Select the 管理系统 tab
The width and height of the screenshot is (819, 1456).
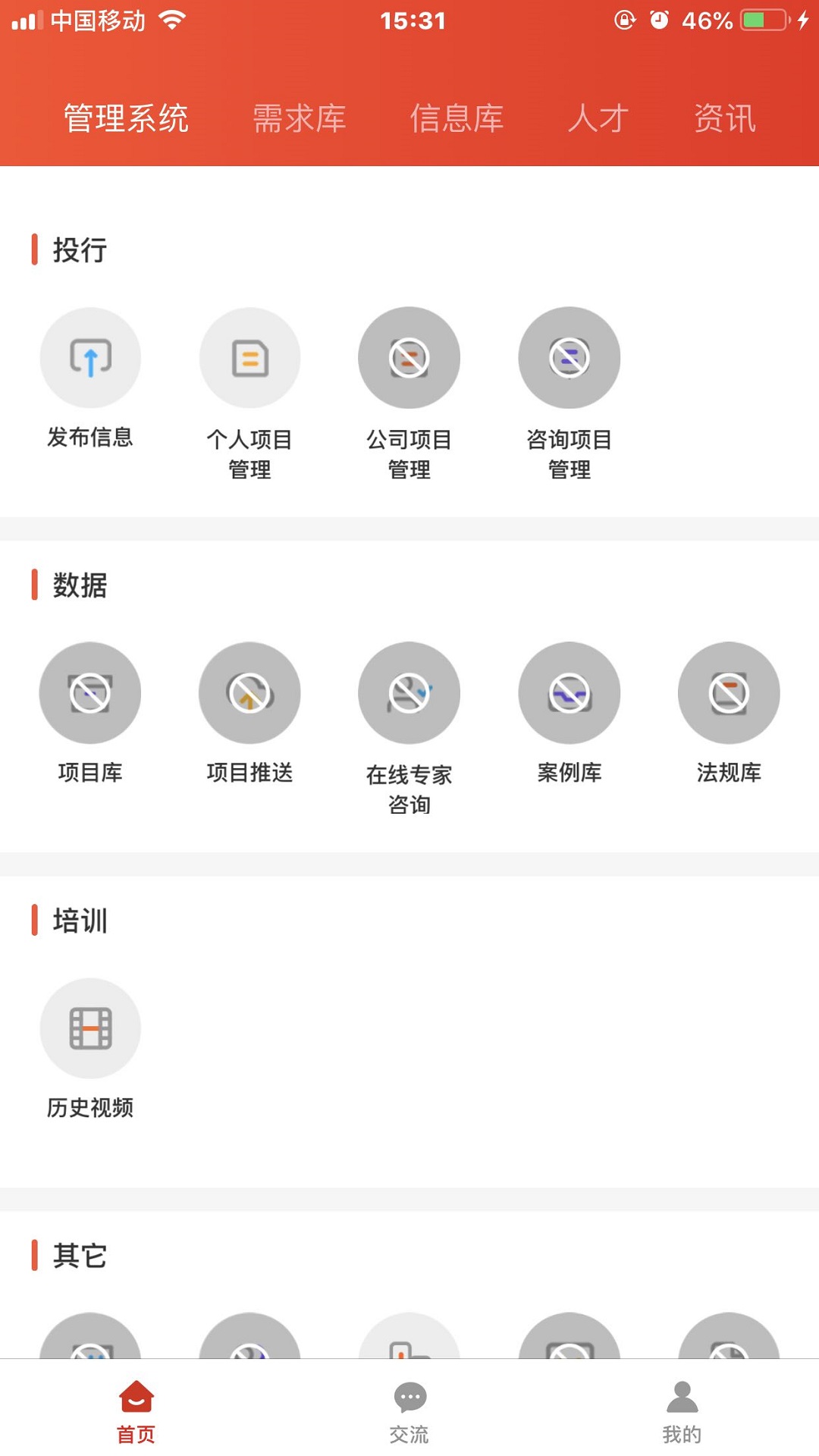126,118
